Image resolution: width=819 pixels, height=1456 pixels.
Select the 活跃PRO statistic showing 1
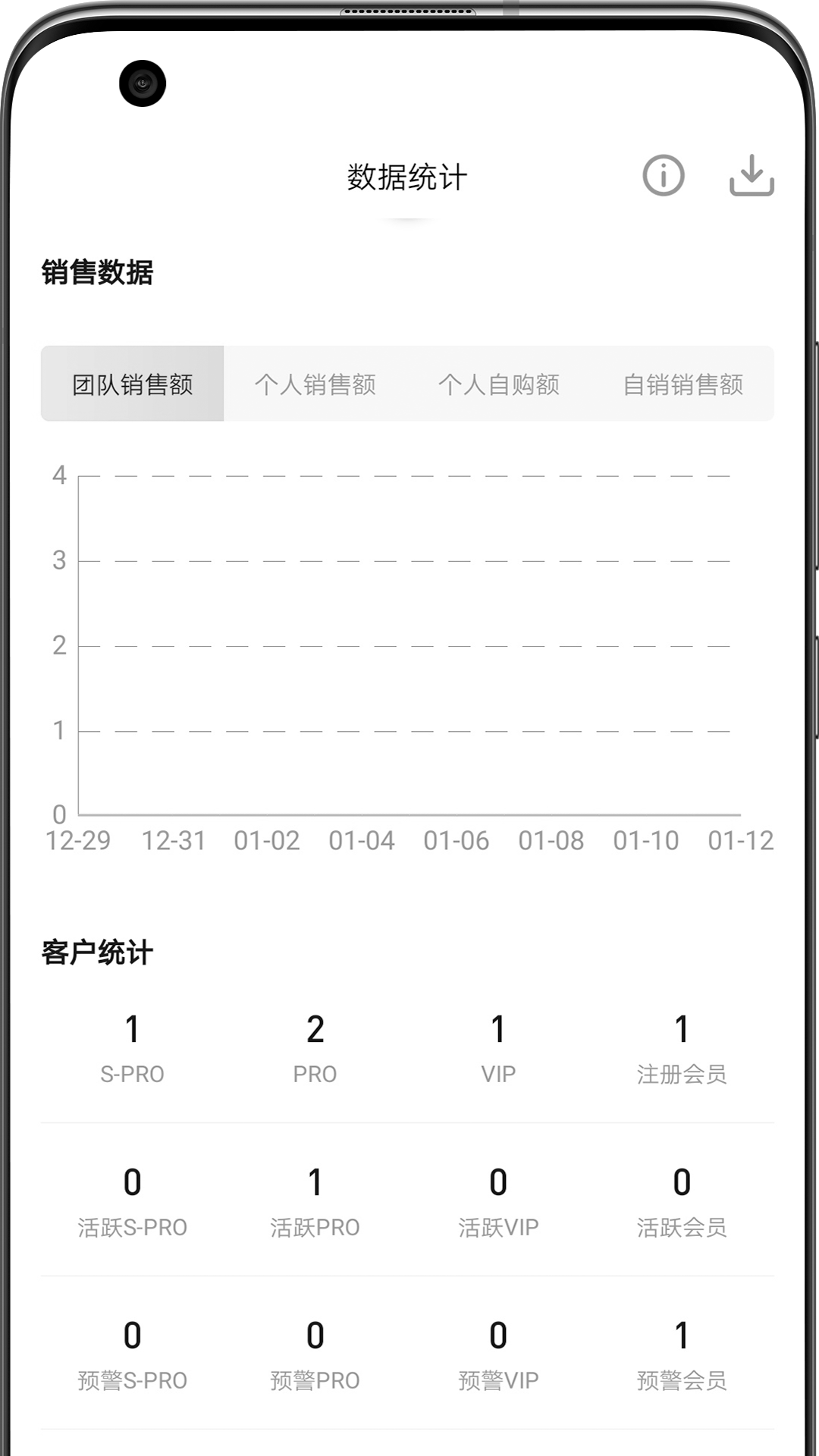[315, 1202]
